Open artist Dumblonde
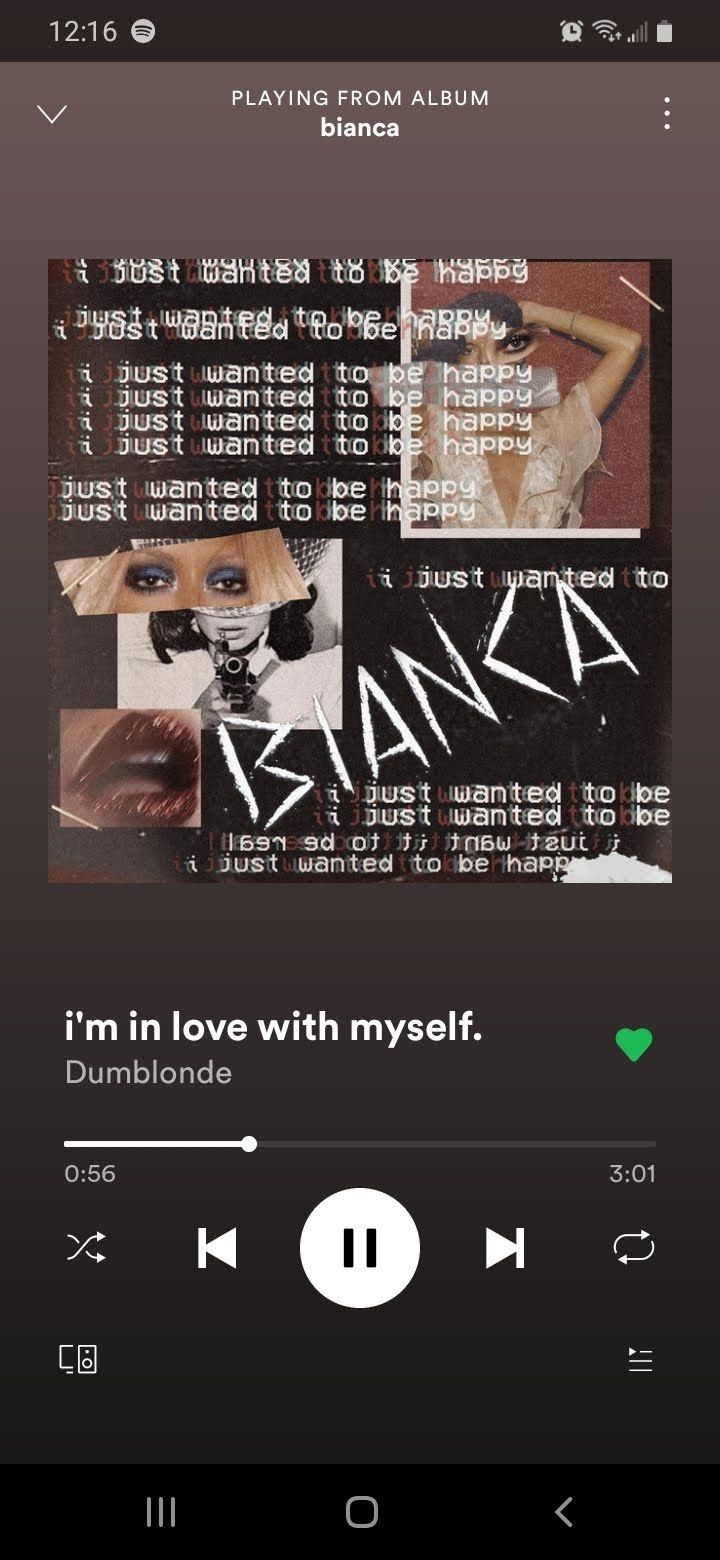The width and height of the screenshot is (720, 1560). [148, 1072]
